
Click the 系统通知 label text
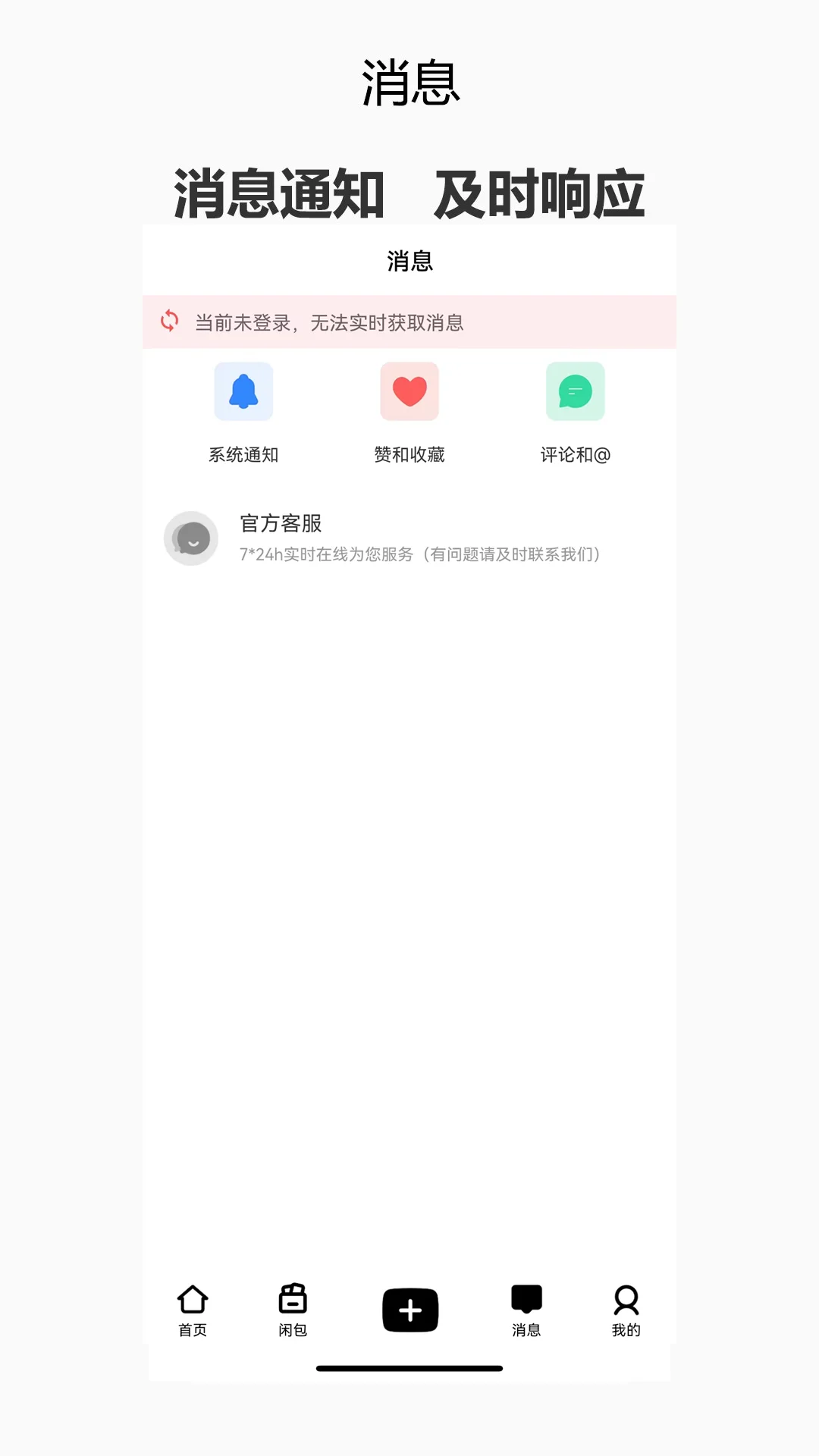pos(243,454)
